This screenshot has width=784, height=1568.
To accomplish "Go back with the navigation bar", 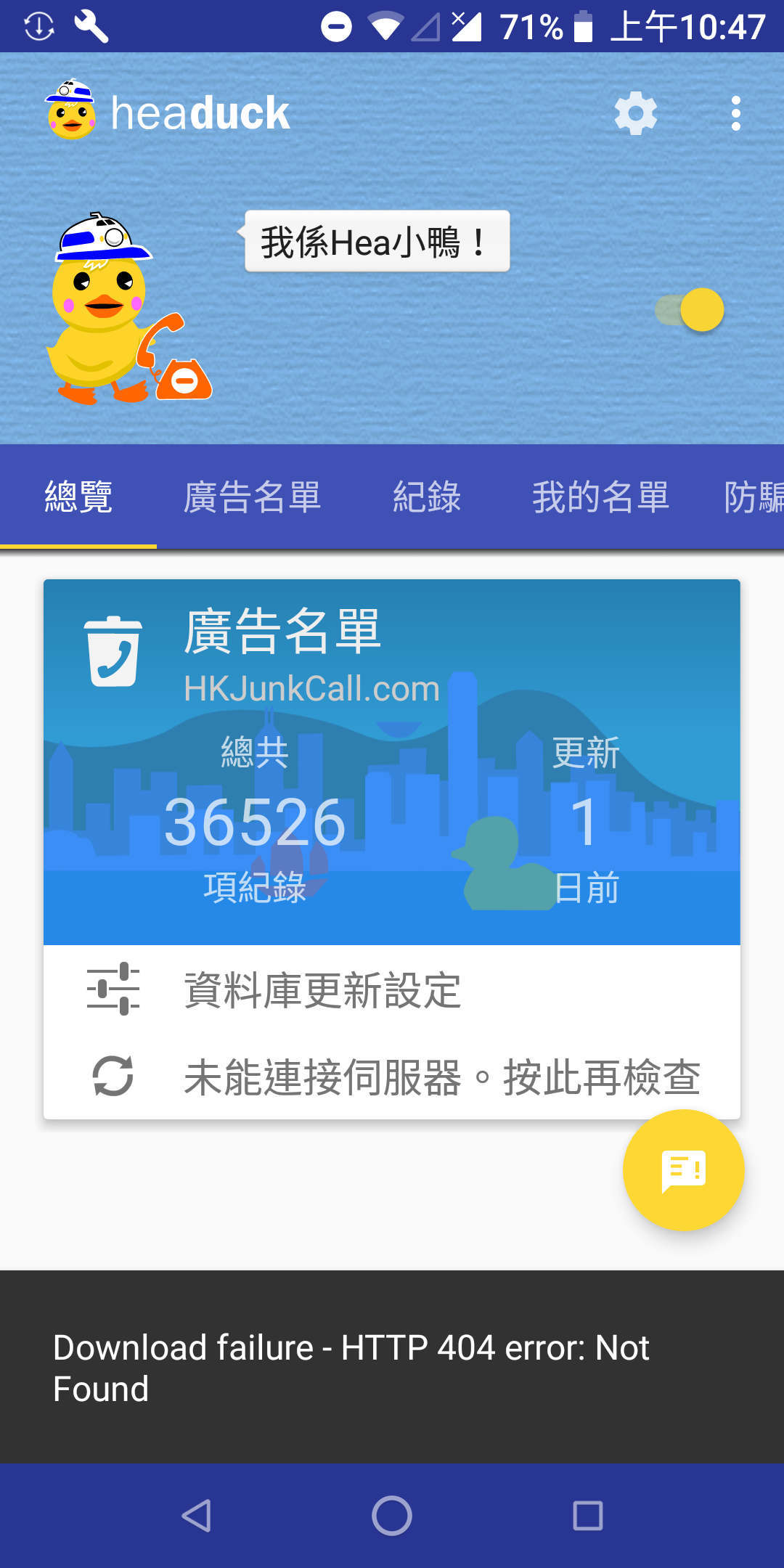I will click(196, 1516).
